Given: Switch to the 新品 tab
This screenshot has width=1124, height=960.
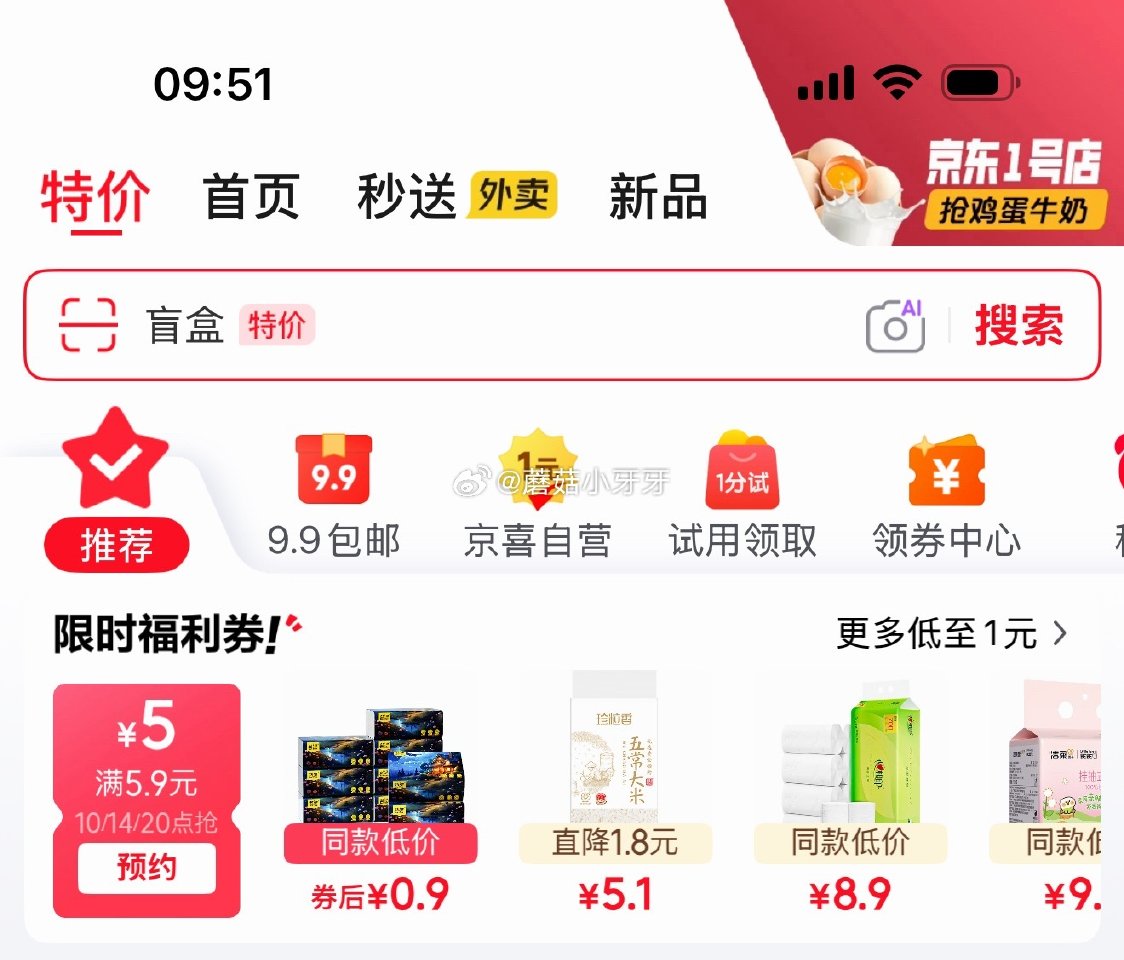Looking at the screenshot, I should [x=657, y=197].
